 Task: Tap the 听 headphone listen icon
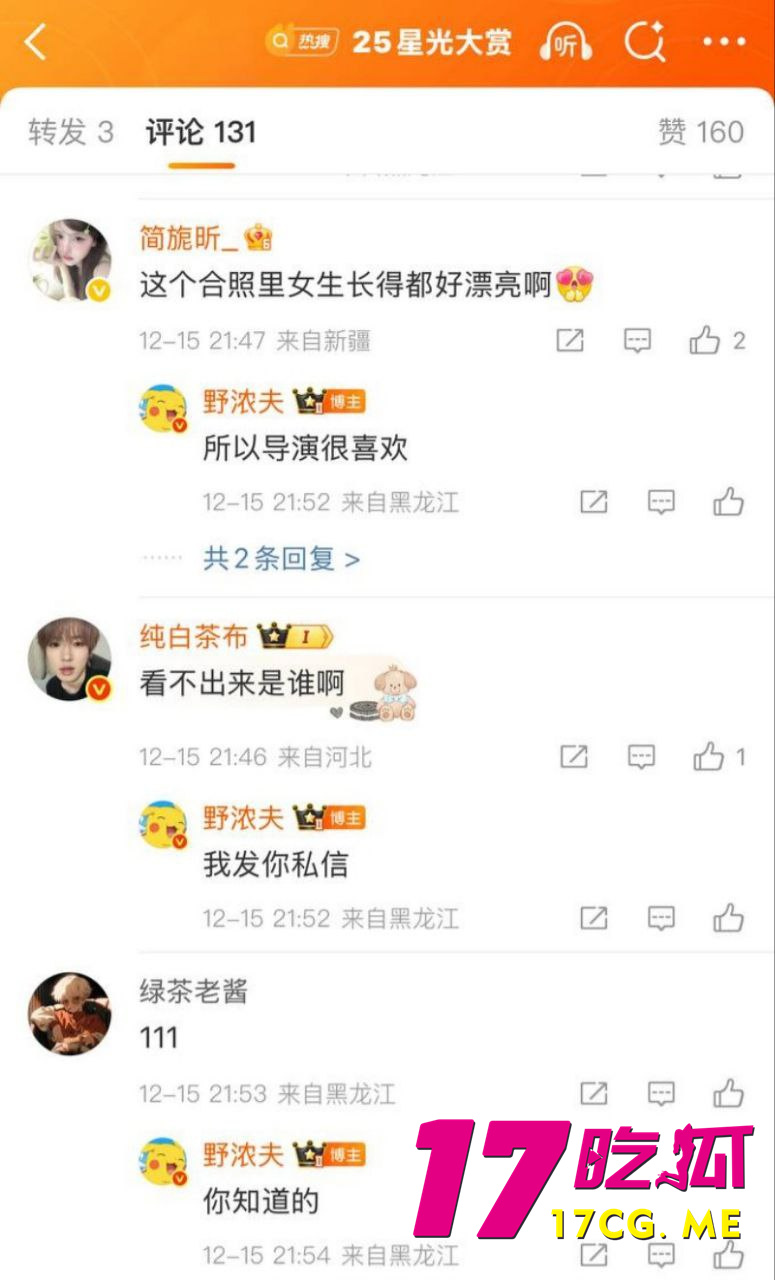pos(566,42)
